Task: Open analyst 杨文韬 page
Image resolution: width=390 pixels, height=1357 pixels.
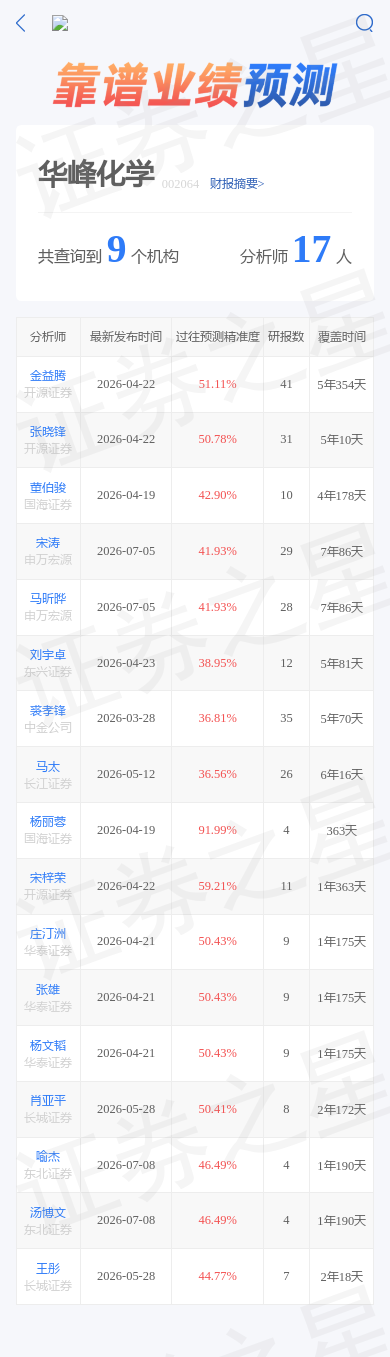Action: pos(48,1045)
